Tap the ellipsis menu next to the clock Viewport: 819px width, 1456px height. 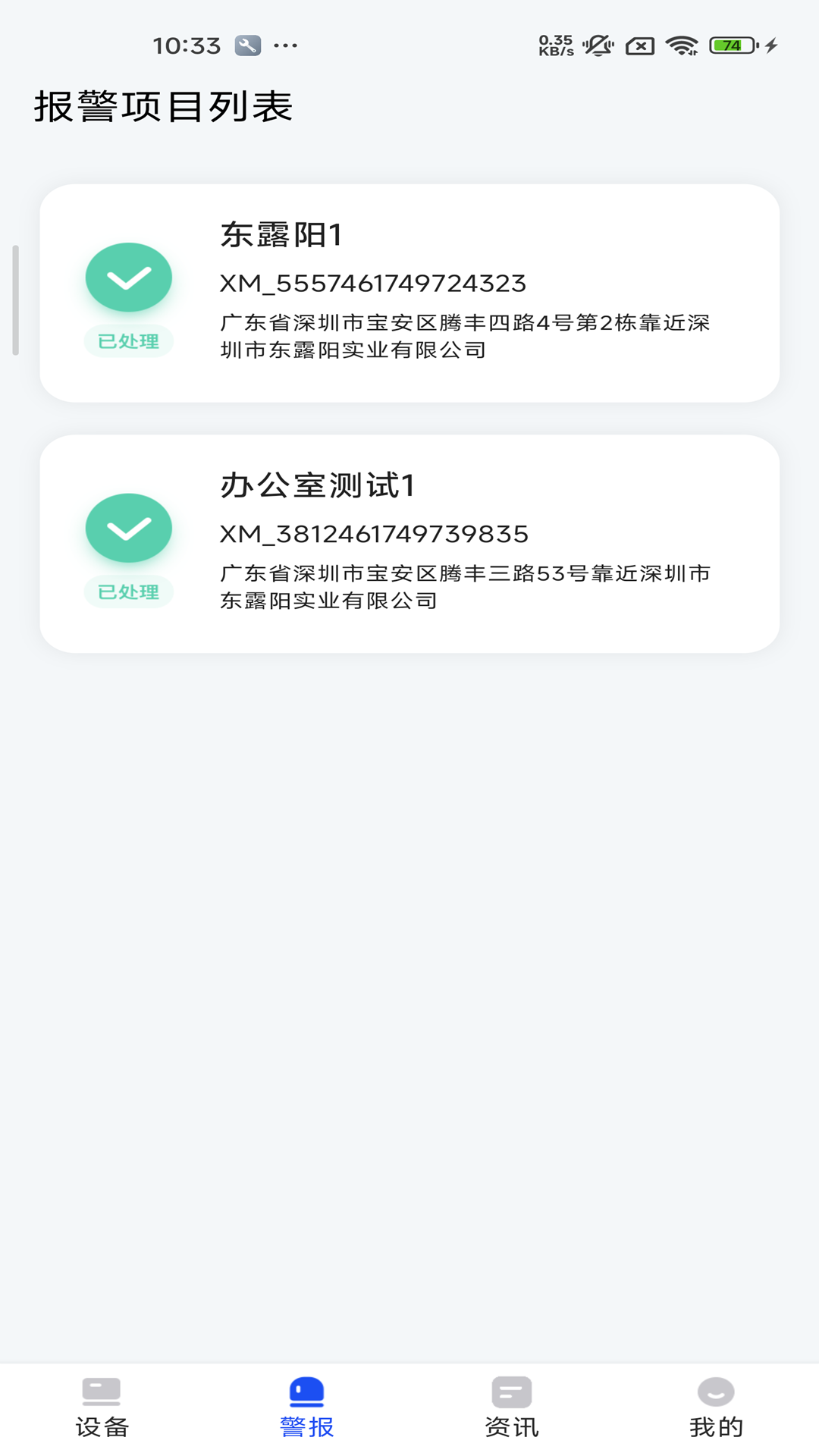pos(284,47)
